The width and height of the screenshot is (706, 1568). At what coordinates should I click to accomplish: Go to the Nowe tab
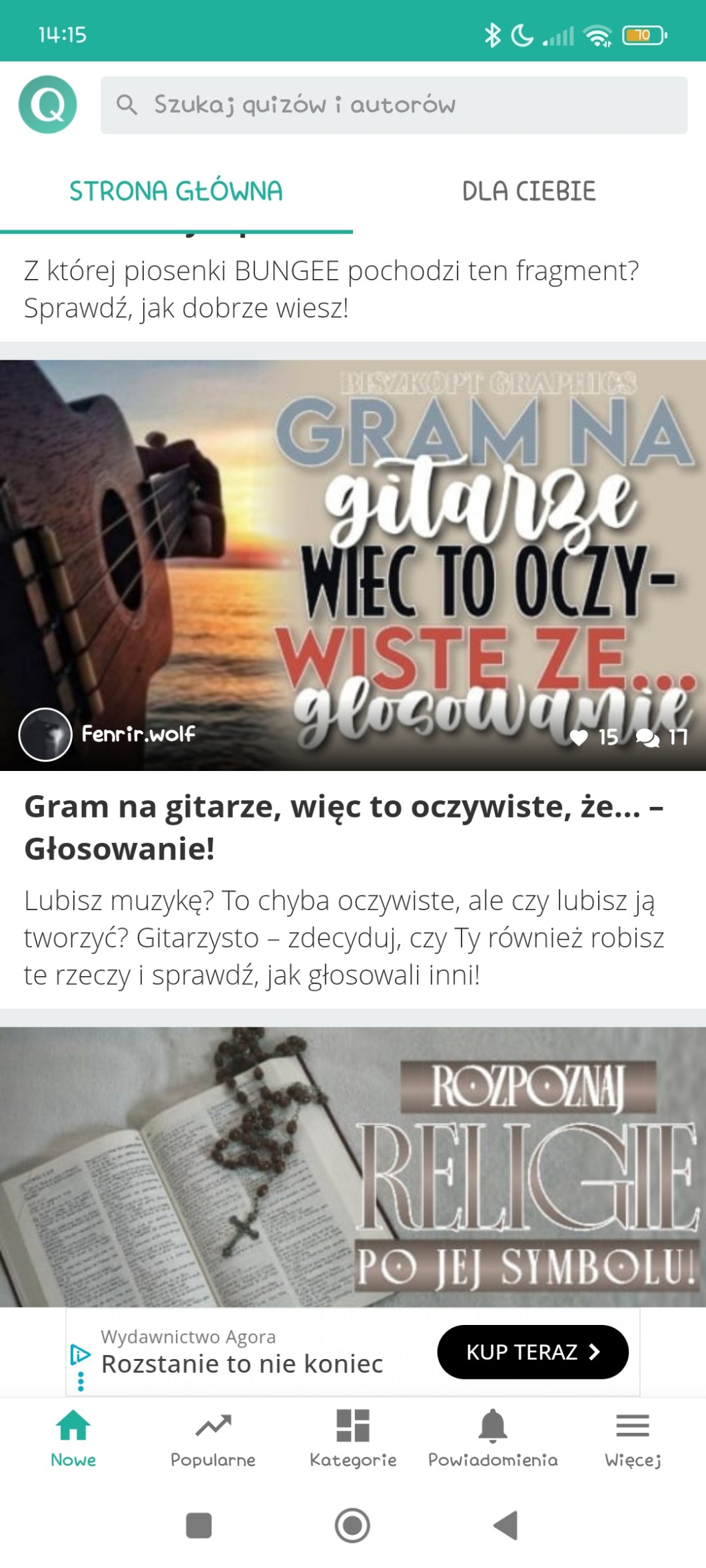tap(73, 1438)
